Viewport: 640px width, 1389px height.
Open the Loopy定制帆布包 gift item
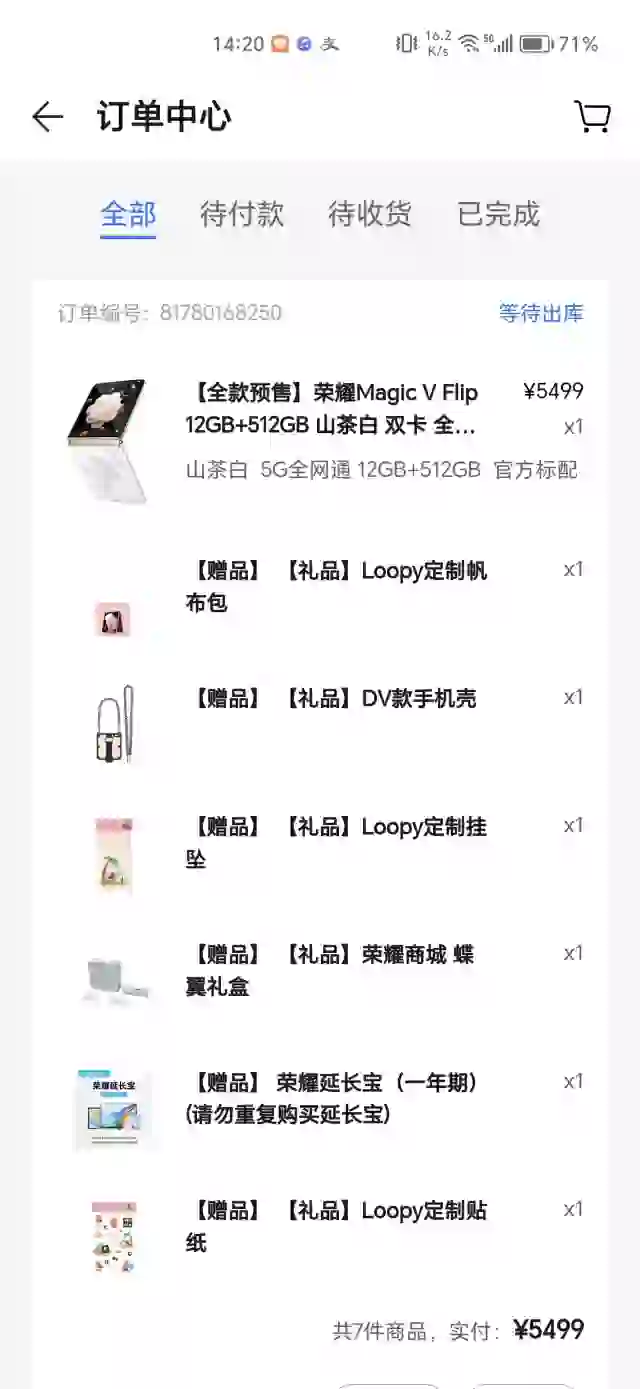coord(320,591)
